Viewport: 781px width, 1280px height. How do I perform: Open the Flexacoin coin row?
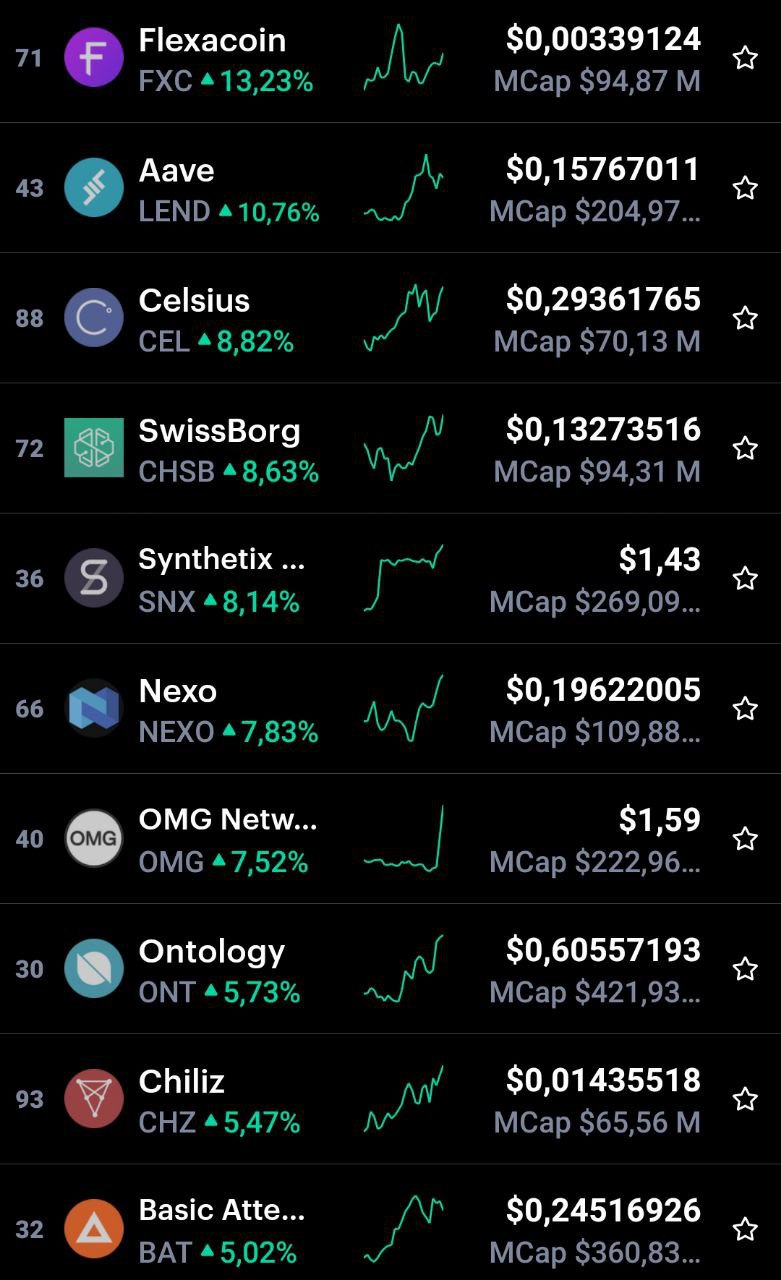click(x=390, y=59)
